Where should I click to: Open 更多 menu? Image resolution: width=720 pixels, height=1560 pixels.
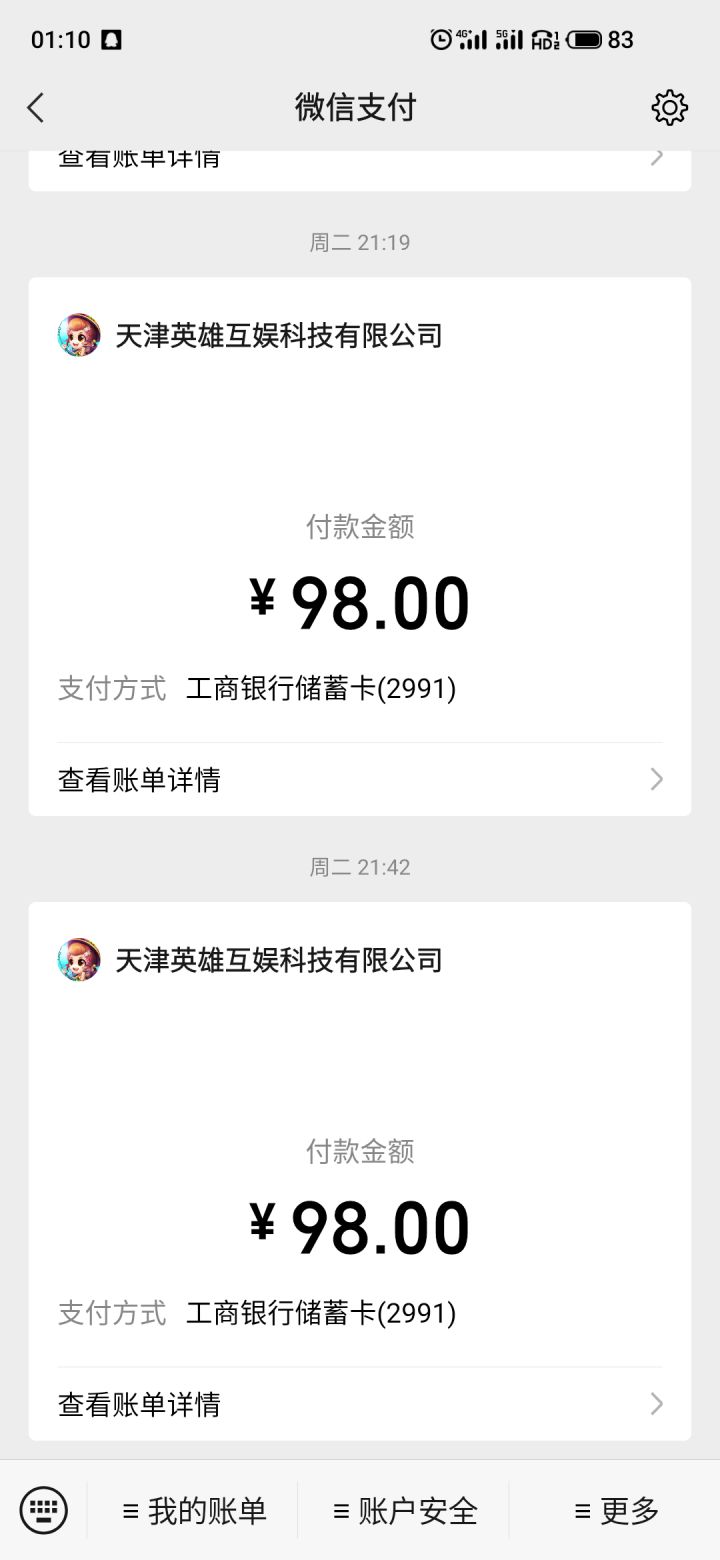click(616, 1510)
